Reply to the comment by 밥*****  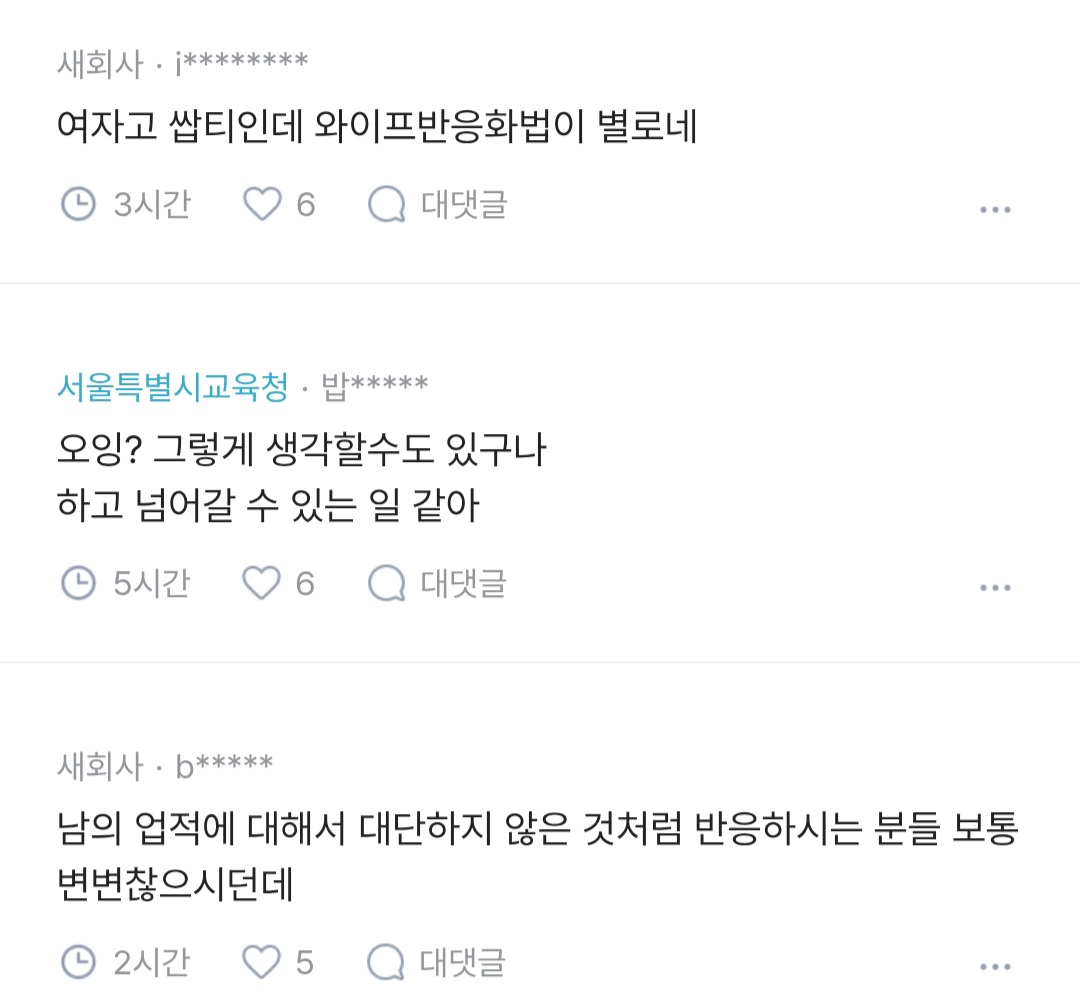pos(437,583)
